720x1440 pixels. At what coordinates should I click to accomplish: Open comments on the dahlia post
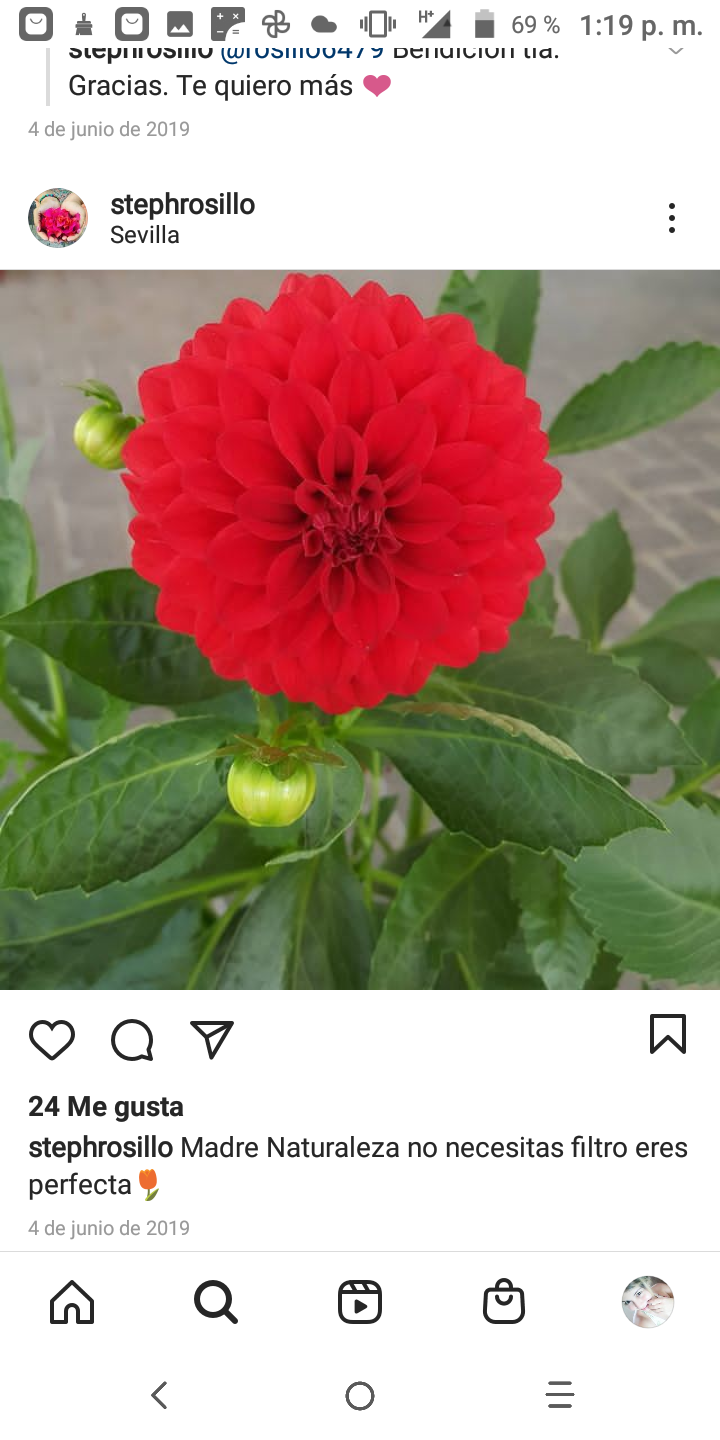click(132, 1040)
